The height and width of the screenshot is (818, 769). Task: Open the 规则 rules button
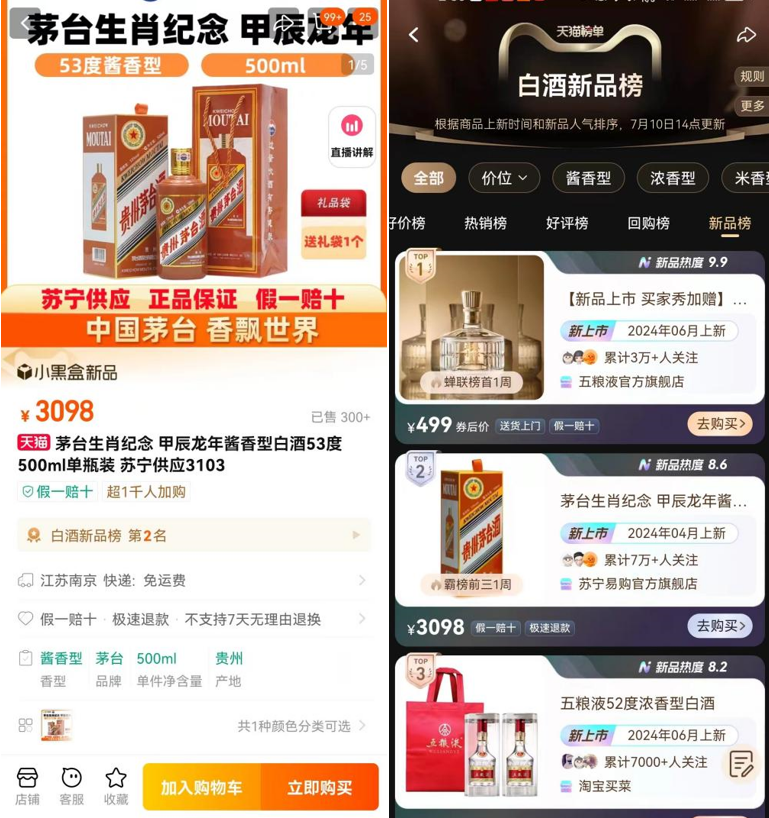click(x=752, y=77)
